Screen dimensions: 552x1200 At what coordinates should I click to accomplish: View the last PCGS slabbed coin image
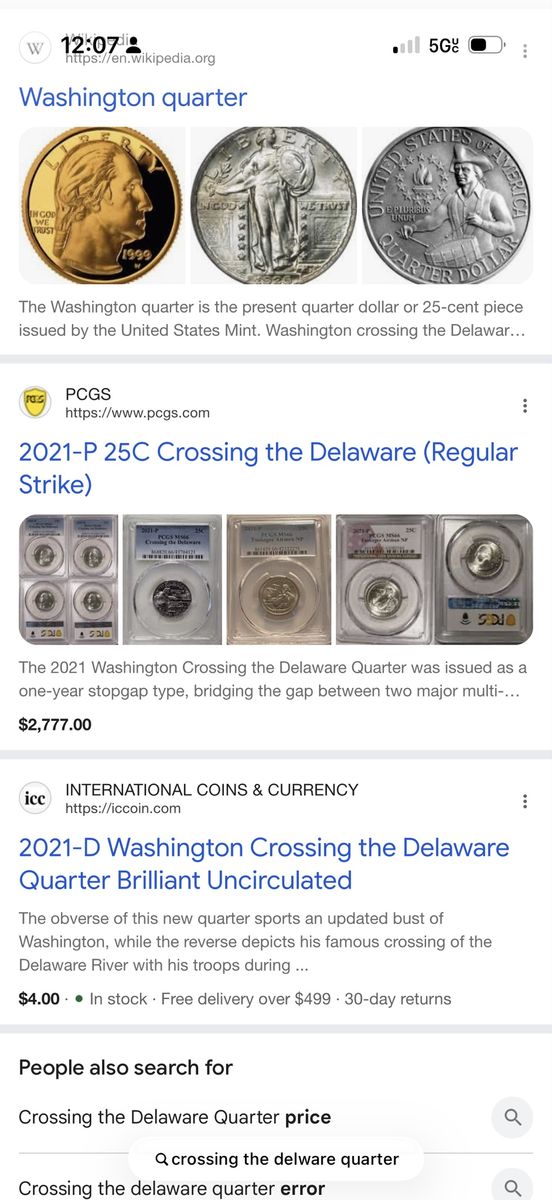(485, 579)
